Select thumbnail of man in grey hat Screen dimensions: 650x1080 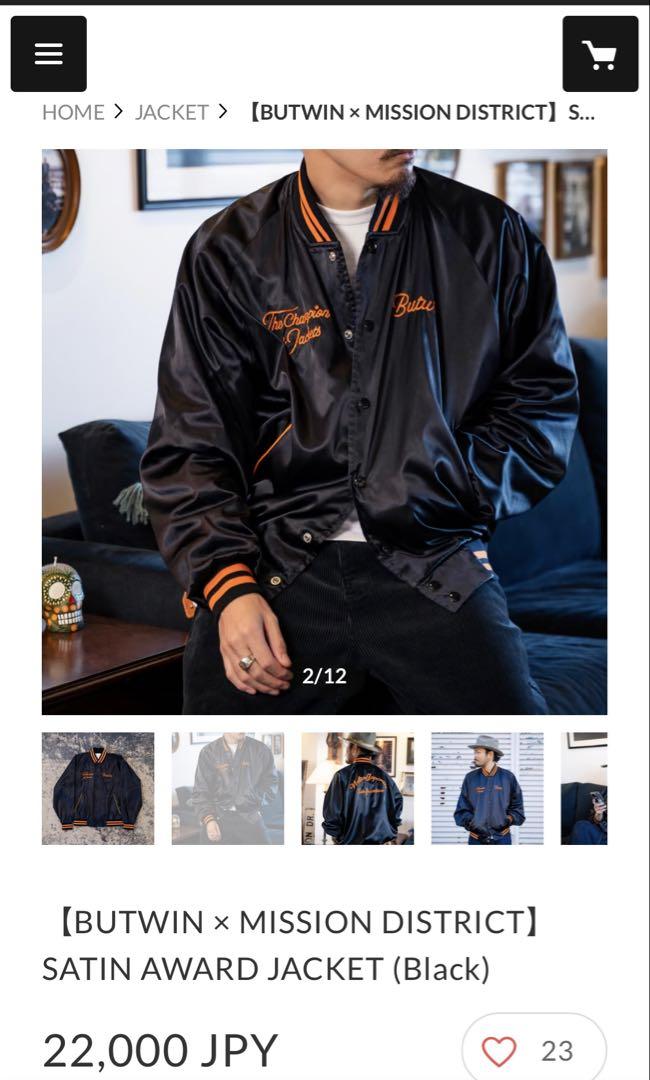coord(488,789)
